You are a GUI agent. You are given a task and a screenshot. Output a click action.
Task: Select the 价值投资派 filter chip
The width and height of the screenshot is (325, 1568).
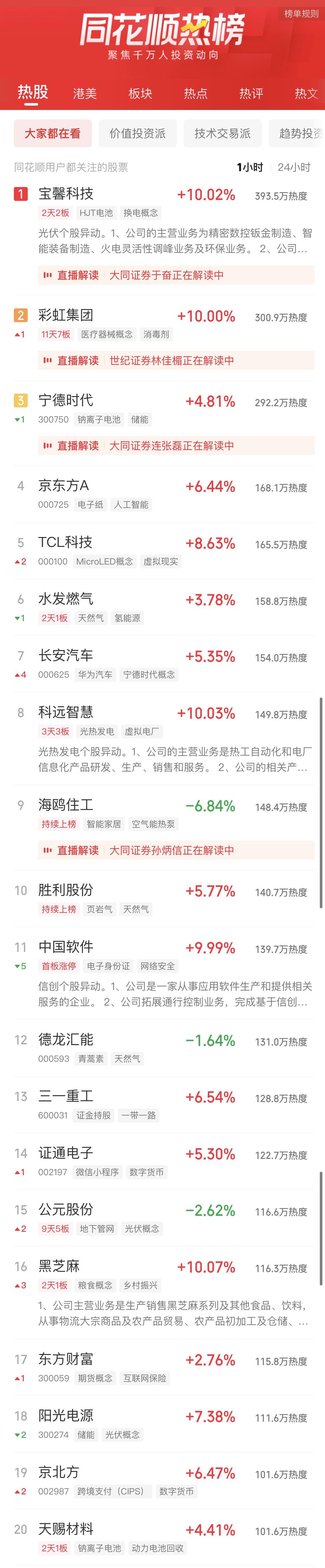coord(137,133)
